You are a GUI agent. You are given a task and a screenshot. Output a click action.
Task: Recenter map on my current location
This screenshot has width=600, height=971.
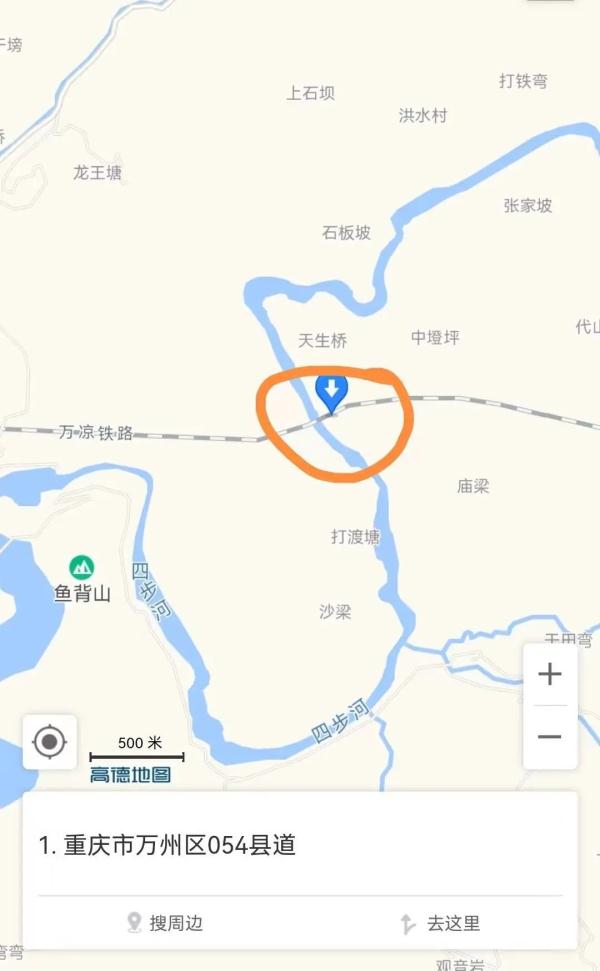tap(50, 742)
